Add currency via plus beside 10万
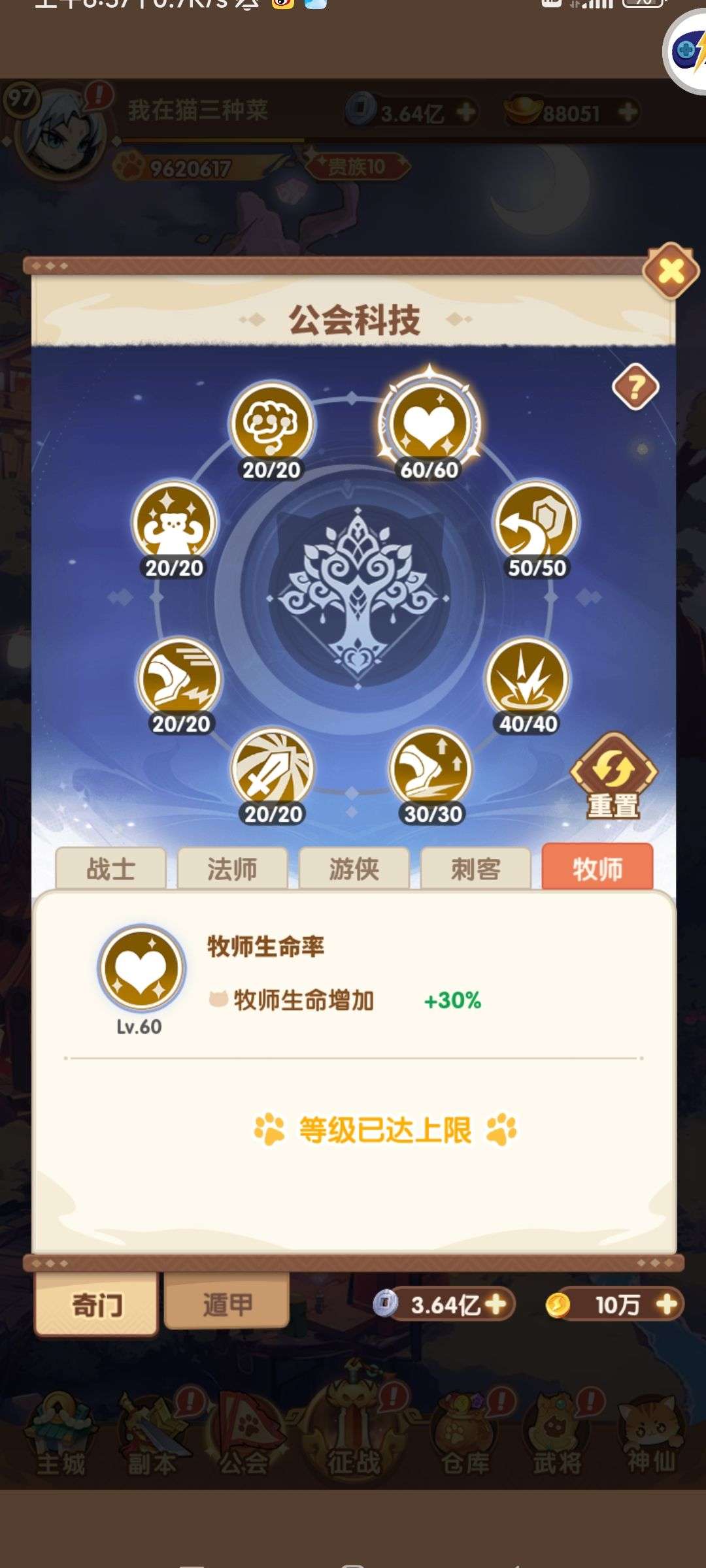 (666, 1304)
